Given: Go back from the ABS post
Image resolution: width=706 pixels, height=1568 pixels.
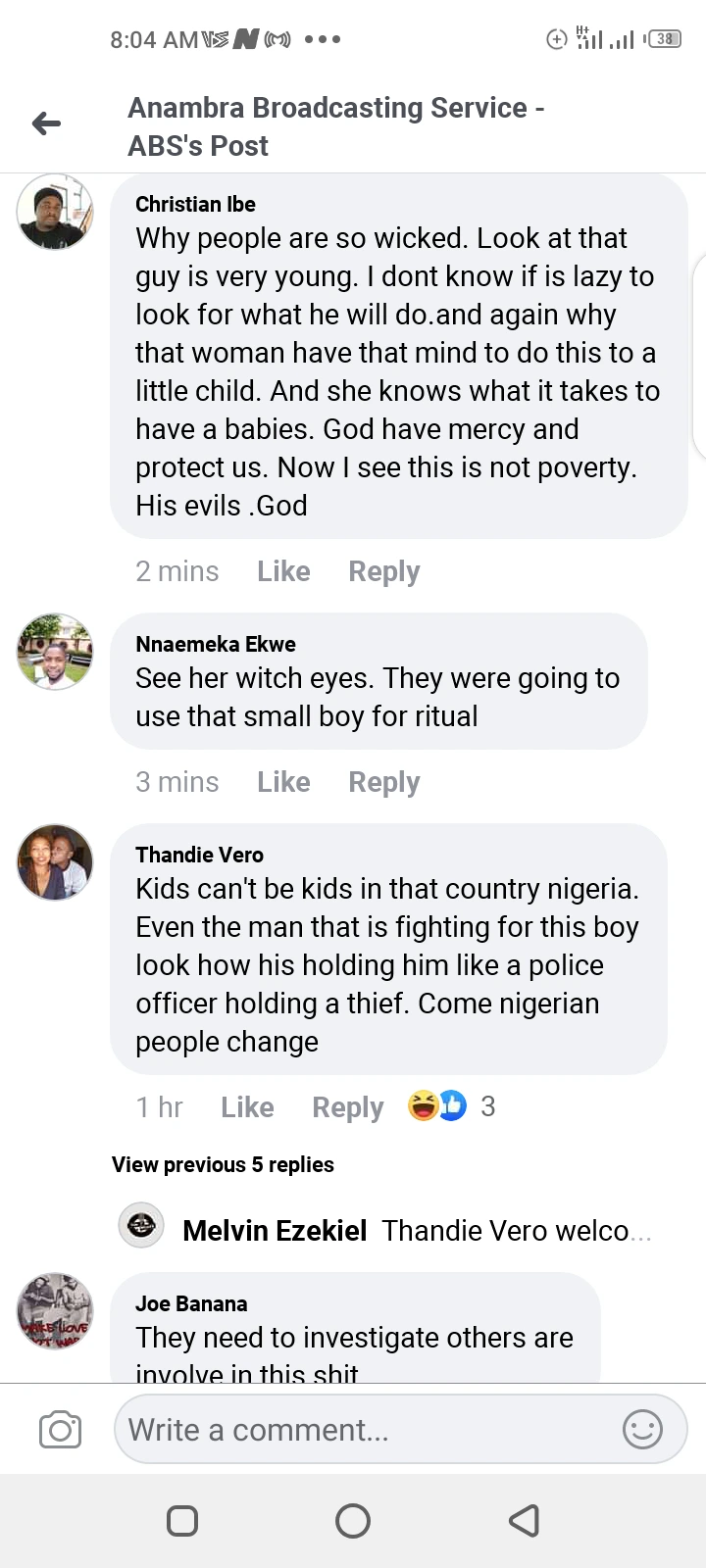Looking at the screenshot, I should (46, 123).
